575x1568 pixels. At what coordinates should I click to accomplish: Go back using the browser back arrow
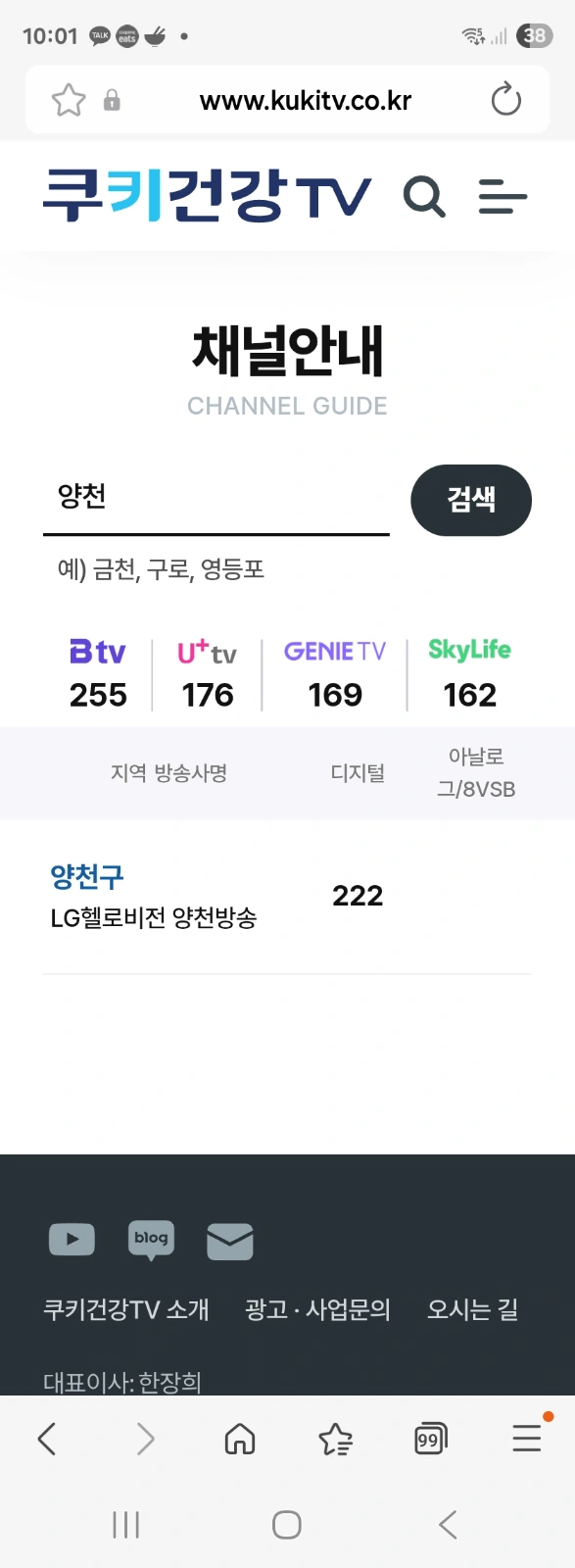tap(46, 1439)
